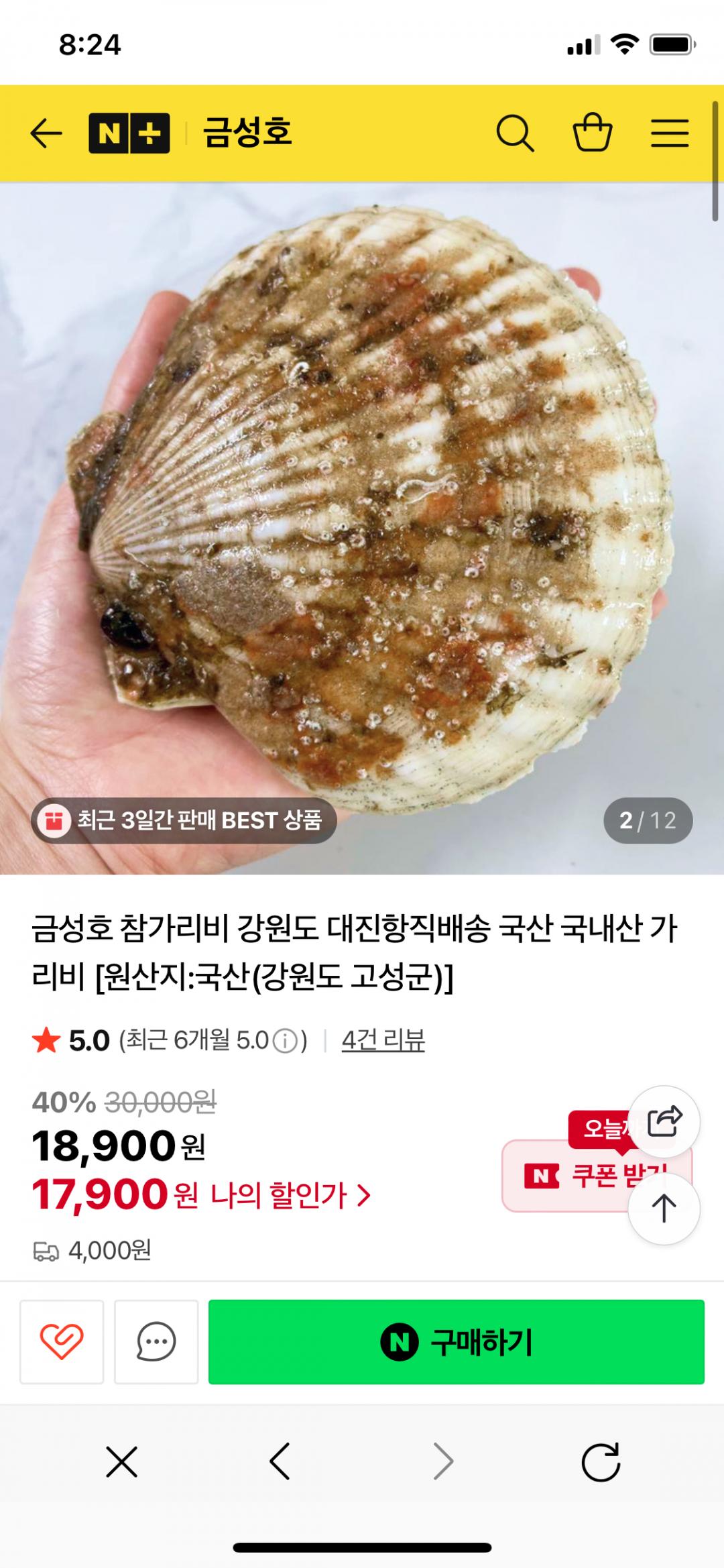Screen dimensions: 724x1568
Task: Open seller chat inquiry
Action: click(x=156, y=1341)
